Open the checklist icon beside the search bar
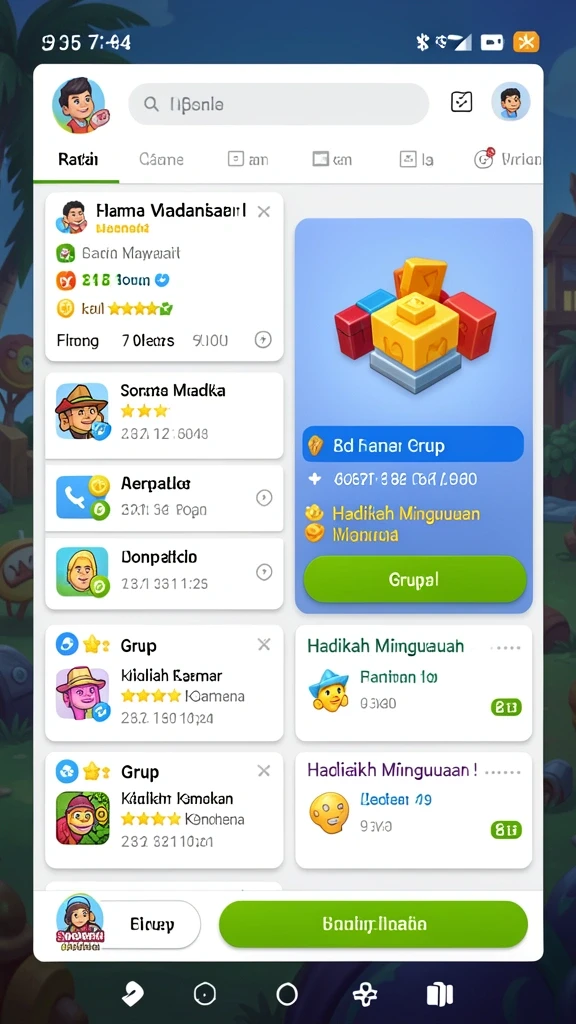The height and width of the screenshot is (1024, 576). point(461,102)
